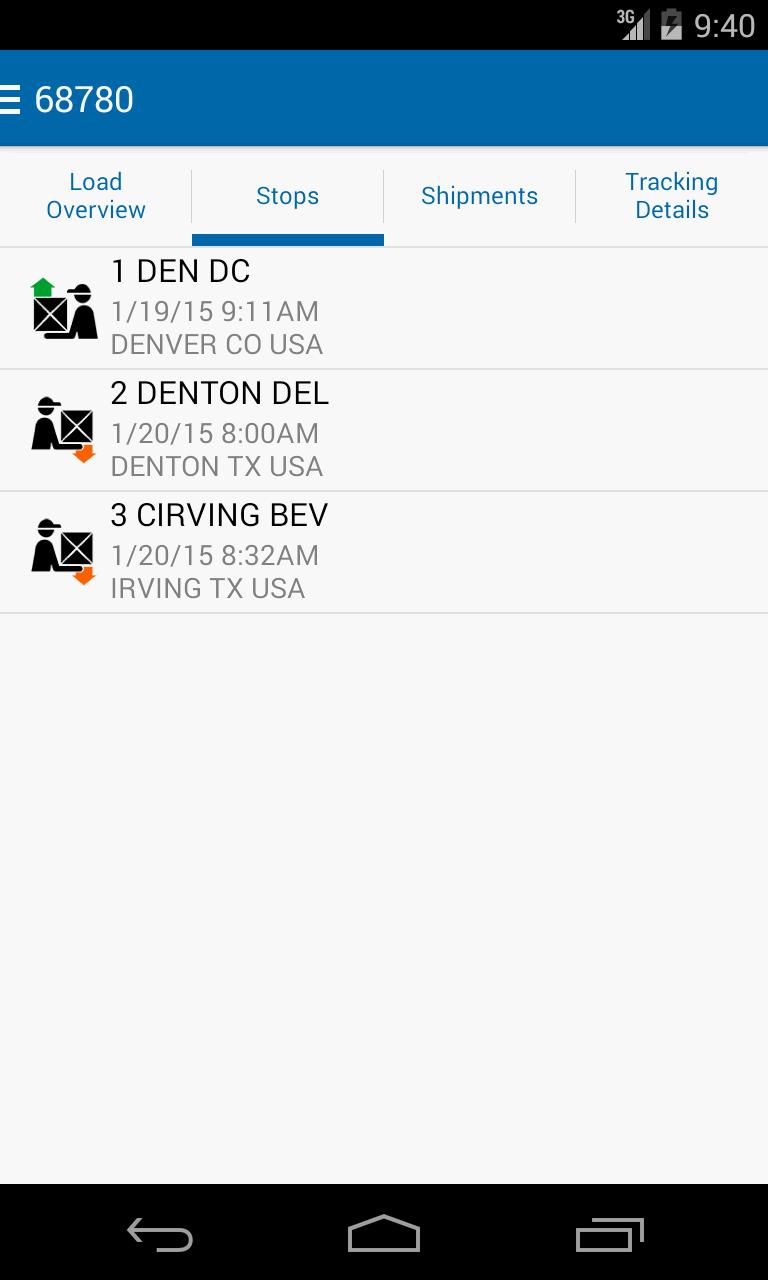The image size is (768, 1280).
Task: Open stop 1 DEN DC
Action: tap(384, 308)
